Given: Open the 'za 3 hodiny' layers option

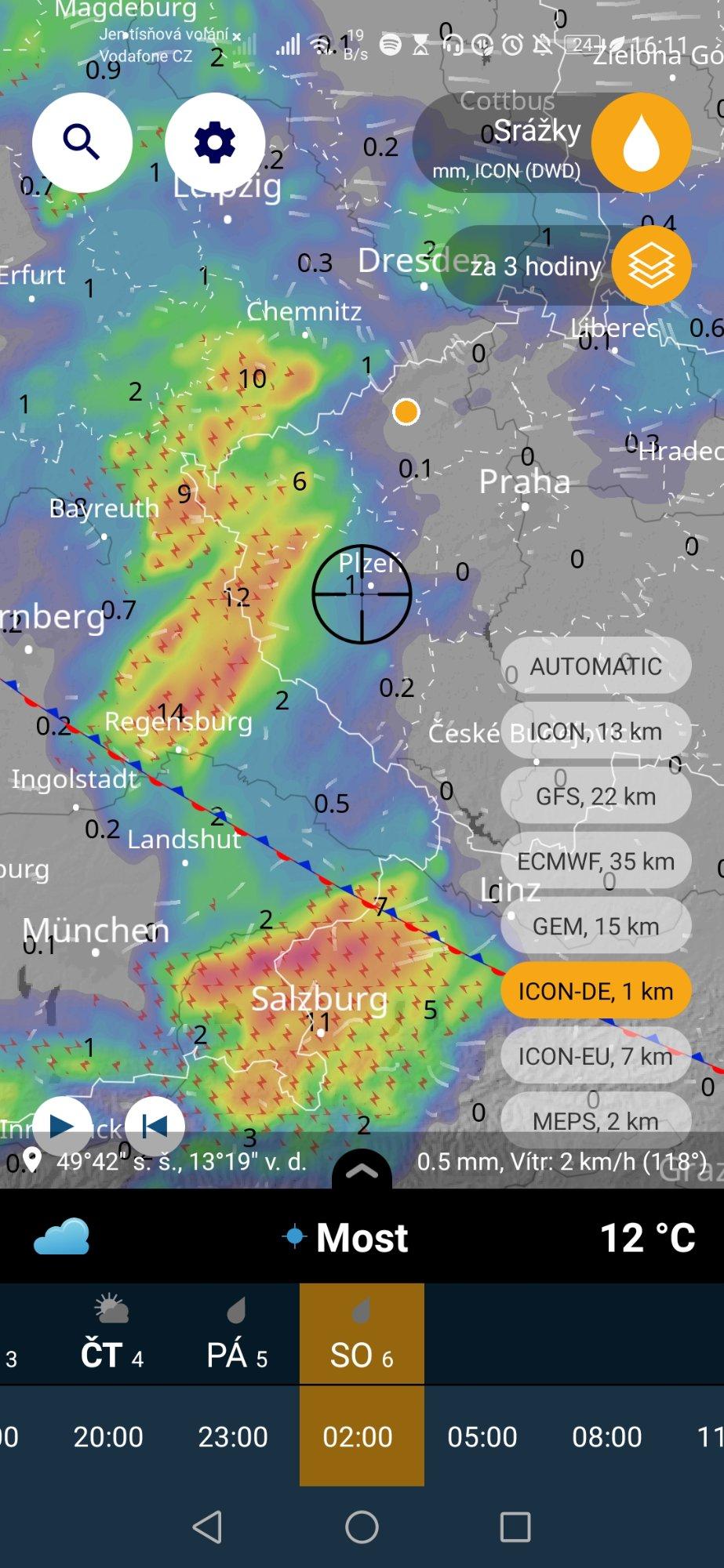Looking at the screenshot, I should pos(650,265).
